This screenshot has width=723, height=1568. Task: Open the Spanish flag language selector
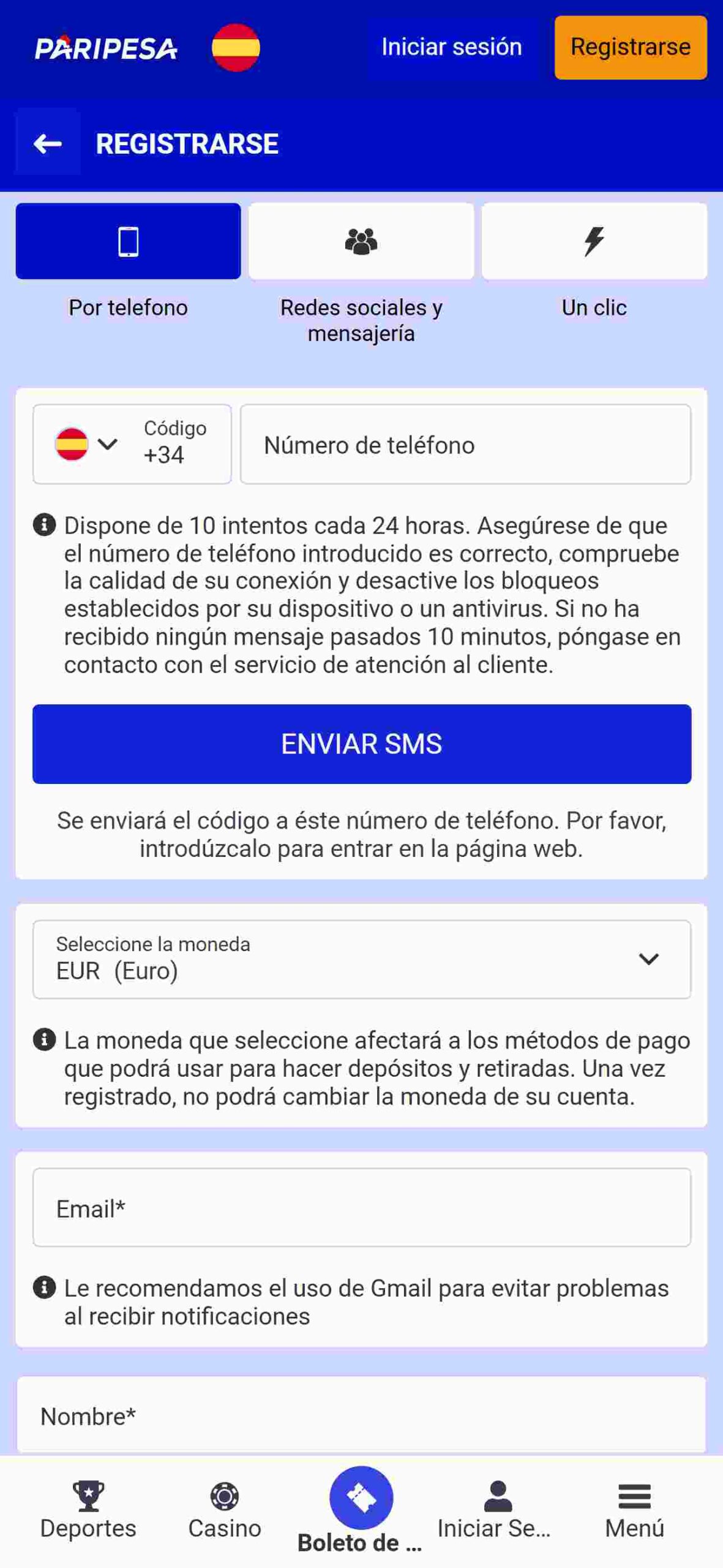pyautogui.click(x=236, y=47)
